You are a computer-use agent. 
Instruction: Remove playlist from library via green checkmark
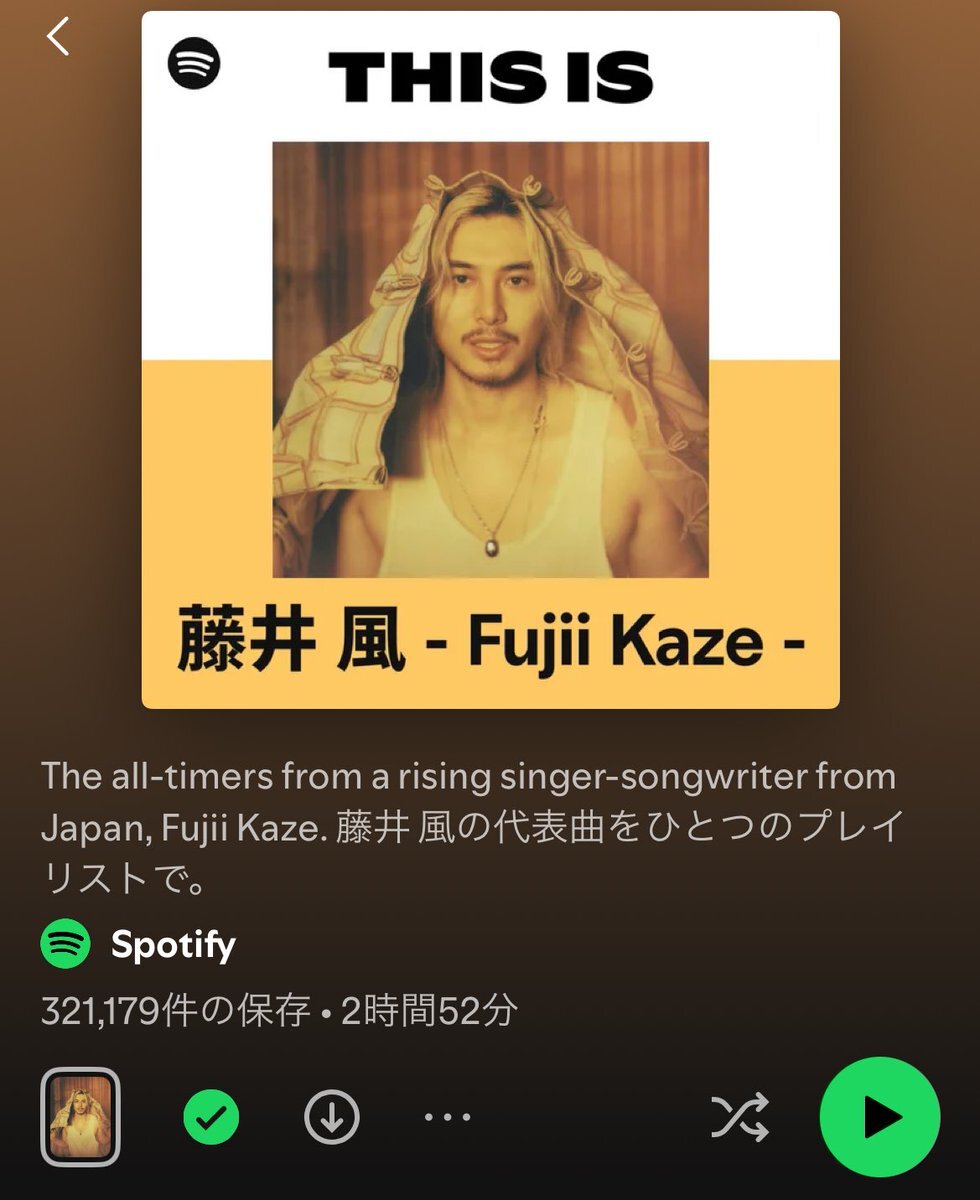pyautogui.click(x=211, y=1117)
